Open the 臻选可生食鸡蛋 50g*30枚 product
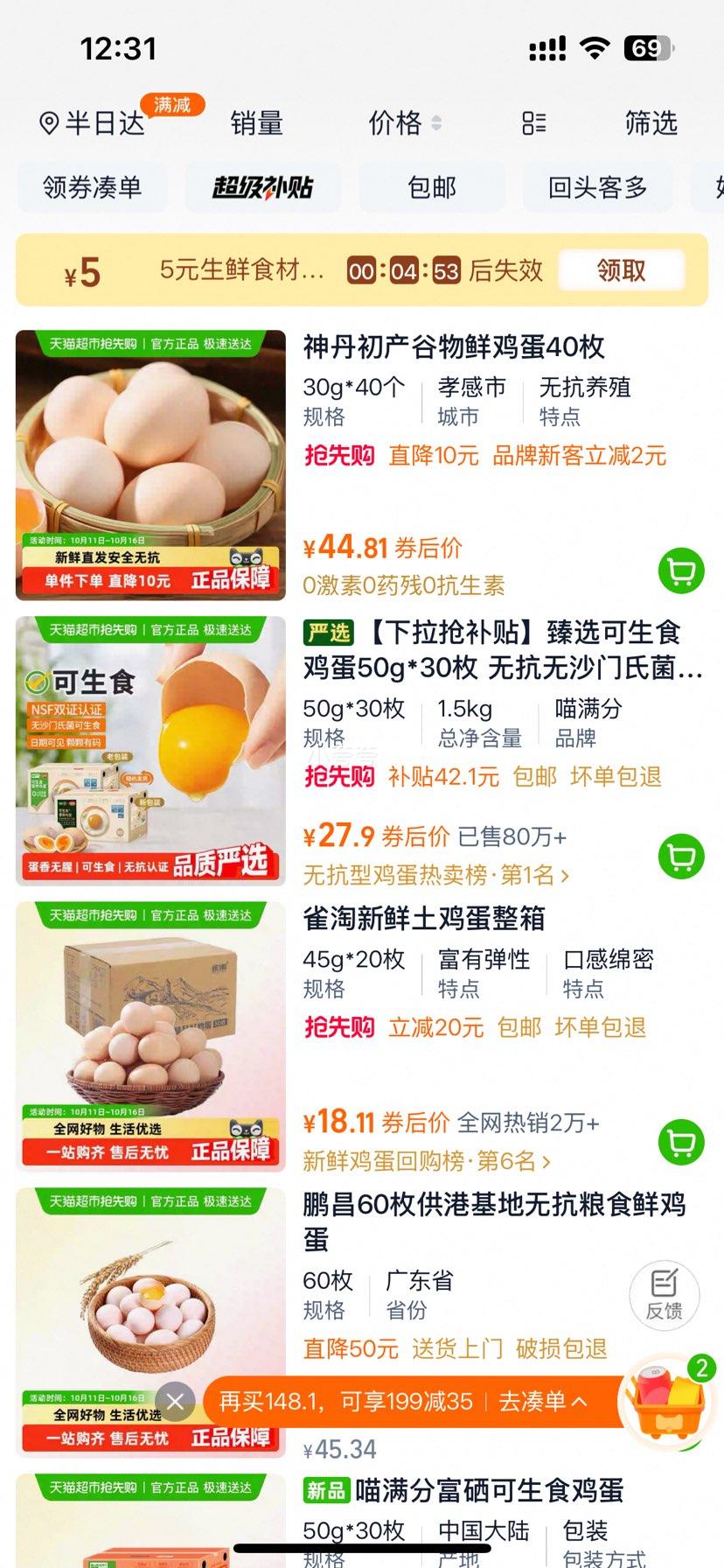Viewport: 724px width, 1568px height. 503,650
